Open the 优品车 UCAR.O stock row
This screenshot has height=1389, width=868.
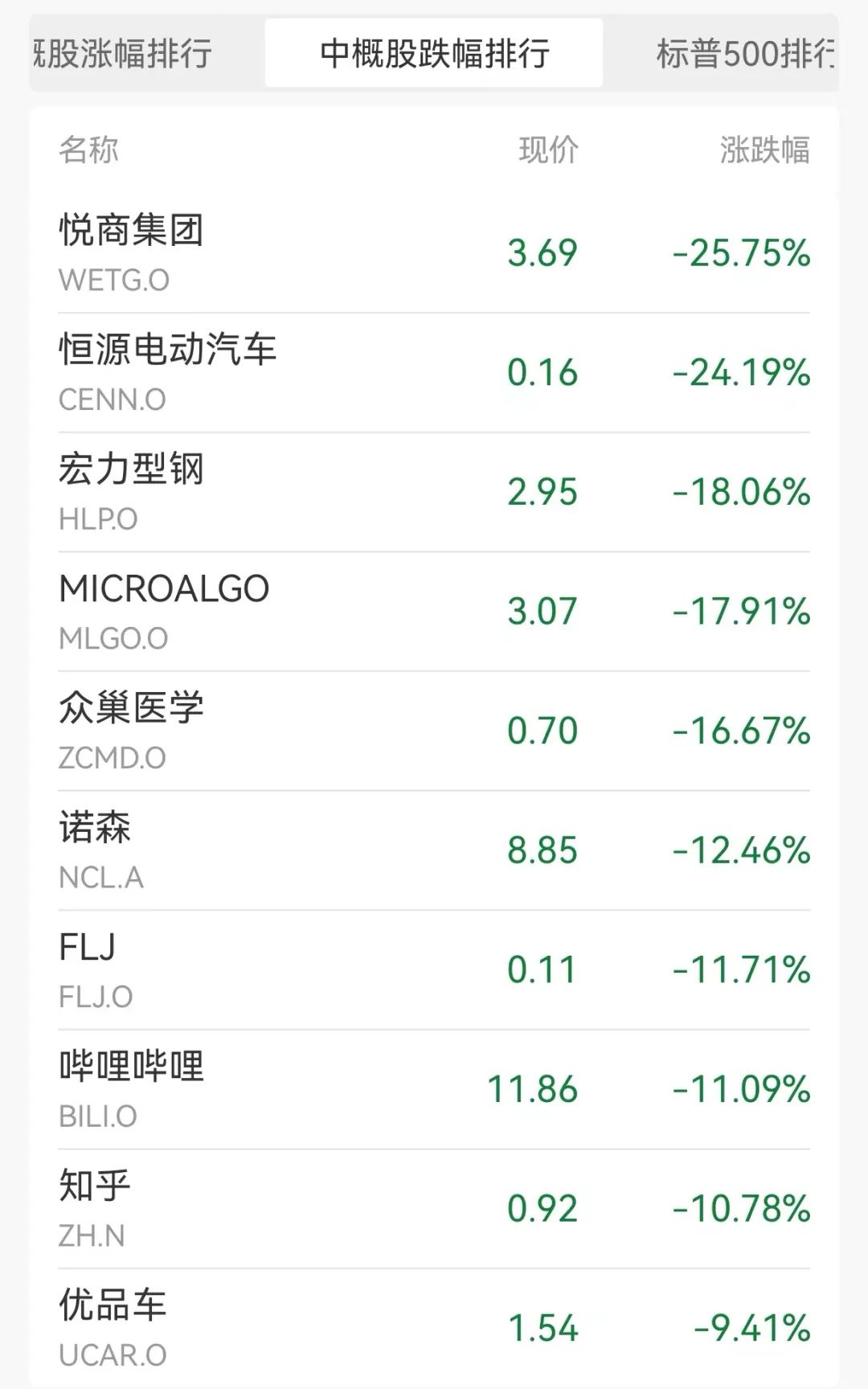coord(434,1328)
